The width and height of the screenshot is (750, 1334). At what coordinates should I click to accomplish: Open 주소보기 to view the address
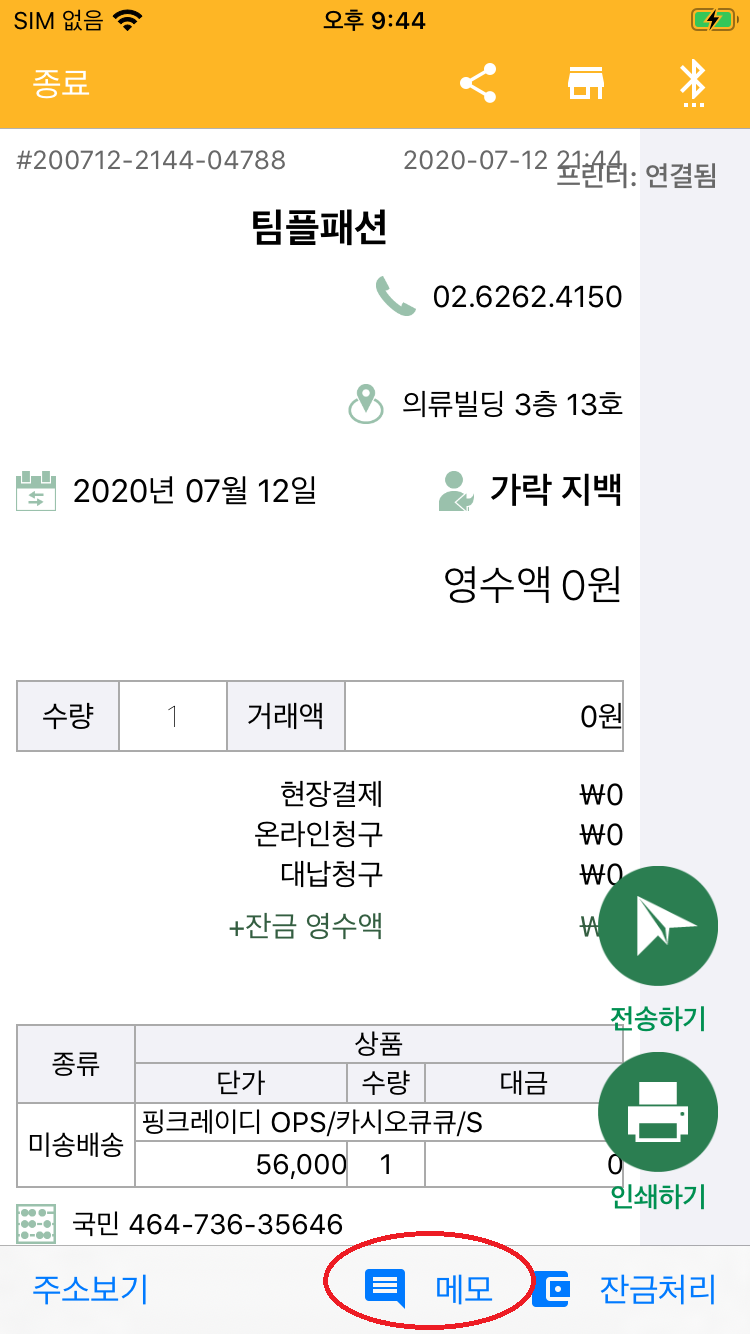(90, 1289)
